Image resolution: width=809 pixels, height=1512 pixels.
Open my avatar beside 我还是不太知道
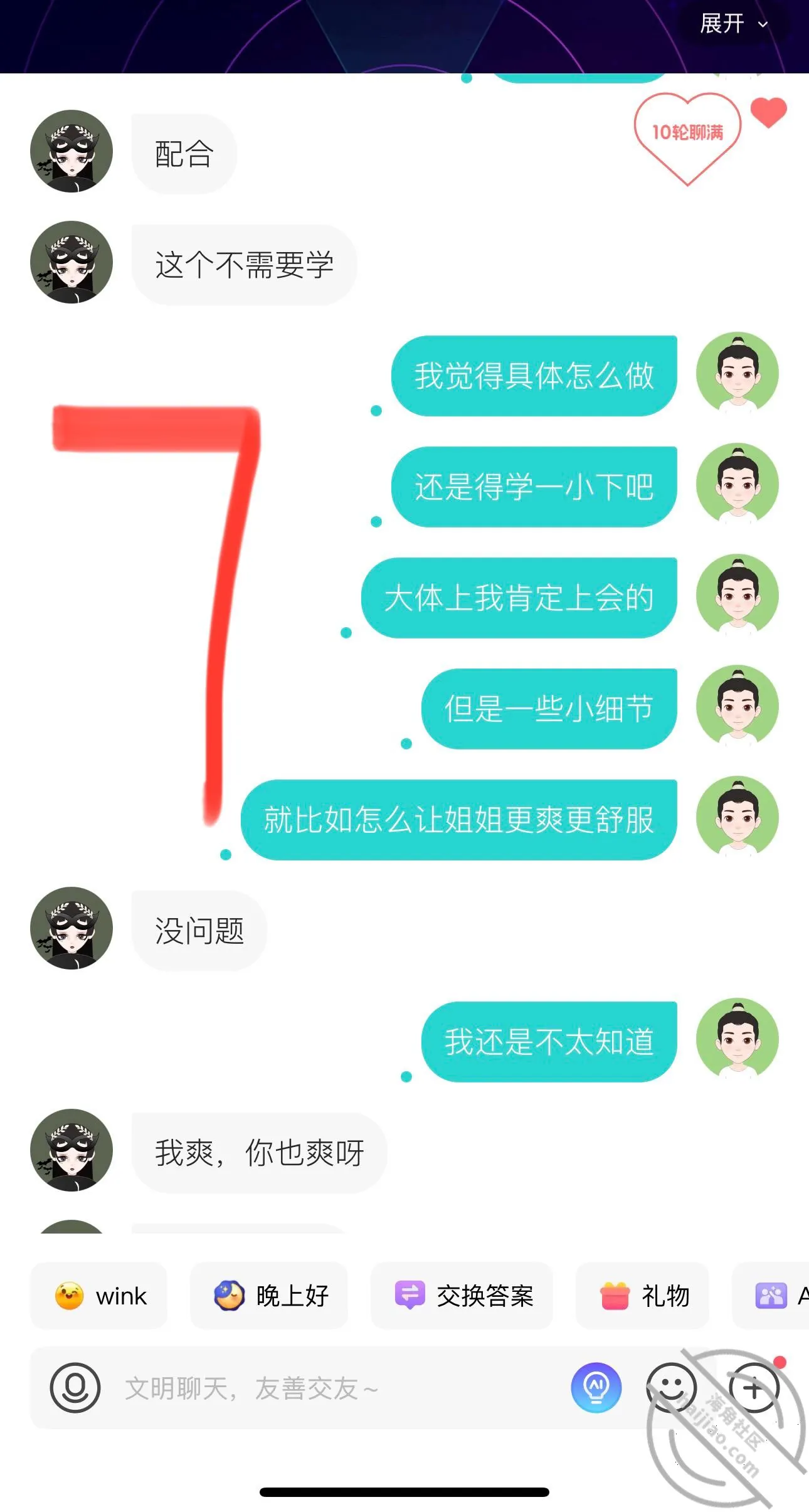click(x=738, y=1039)
